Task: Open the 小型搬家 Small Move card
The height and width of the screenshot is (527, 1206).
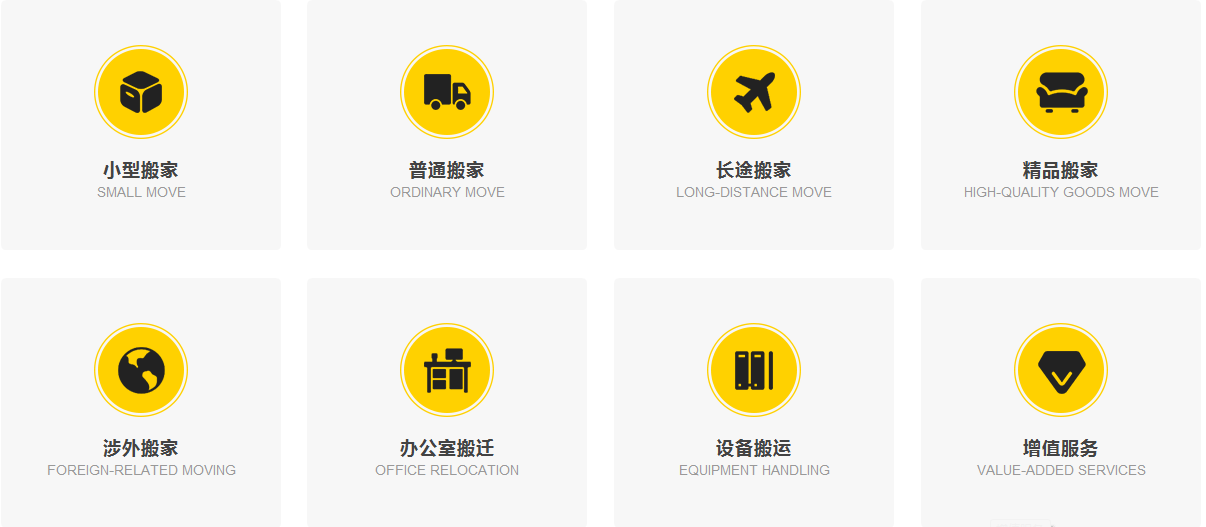Action: (x=141, y=125)
